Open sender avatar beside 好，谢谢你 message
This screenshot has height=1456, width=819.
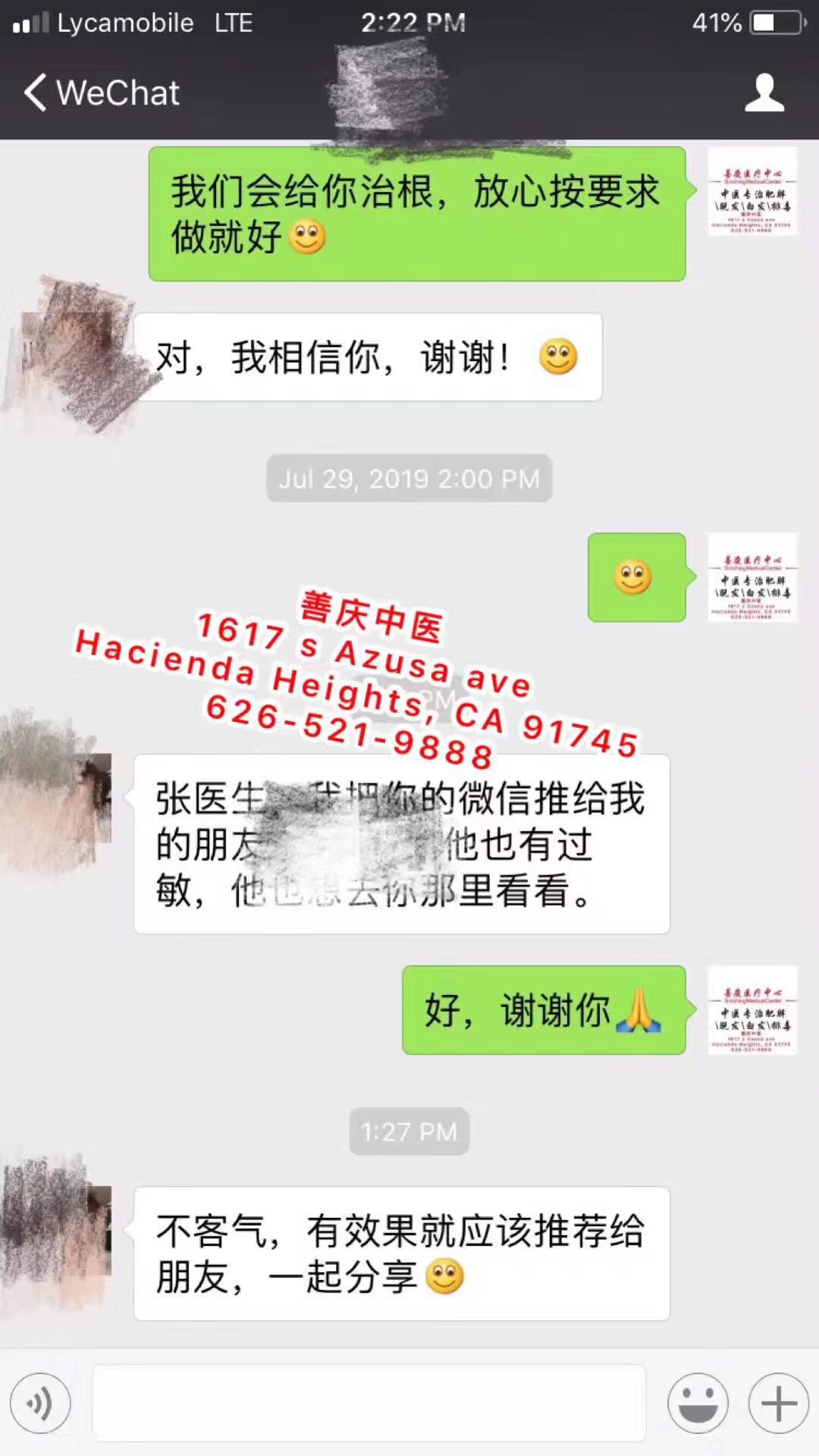point(752,1010)
